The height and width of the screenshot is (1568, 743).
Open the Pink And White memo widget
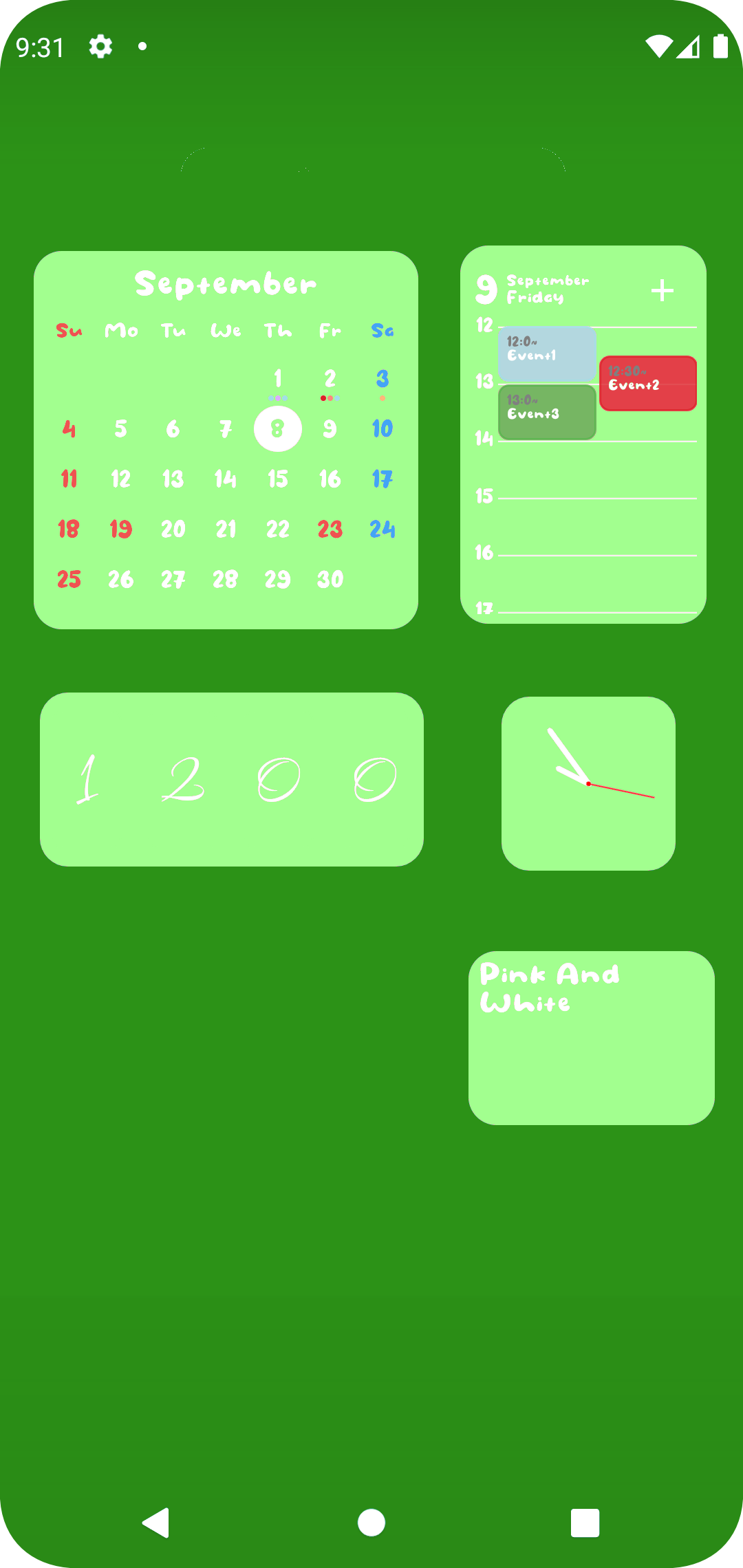point(591,1038)
